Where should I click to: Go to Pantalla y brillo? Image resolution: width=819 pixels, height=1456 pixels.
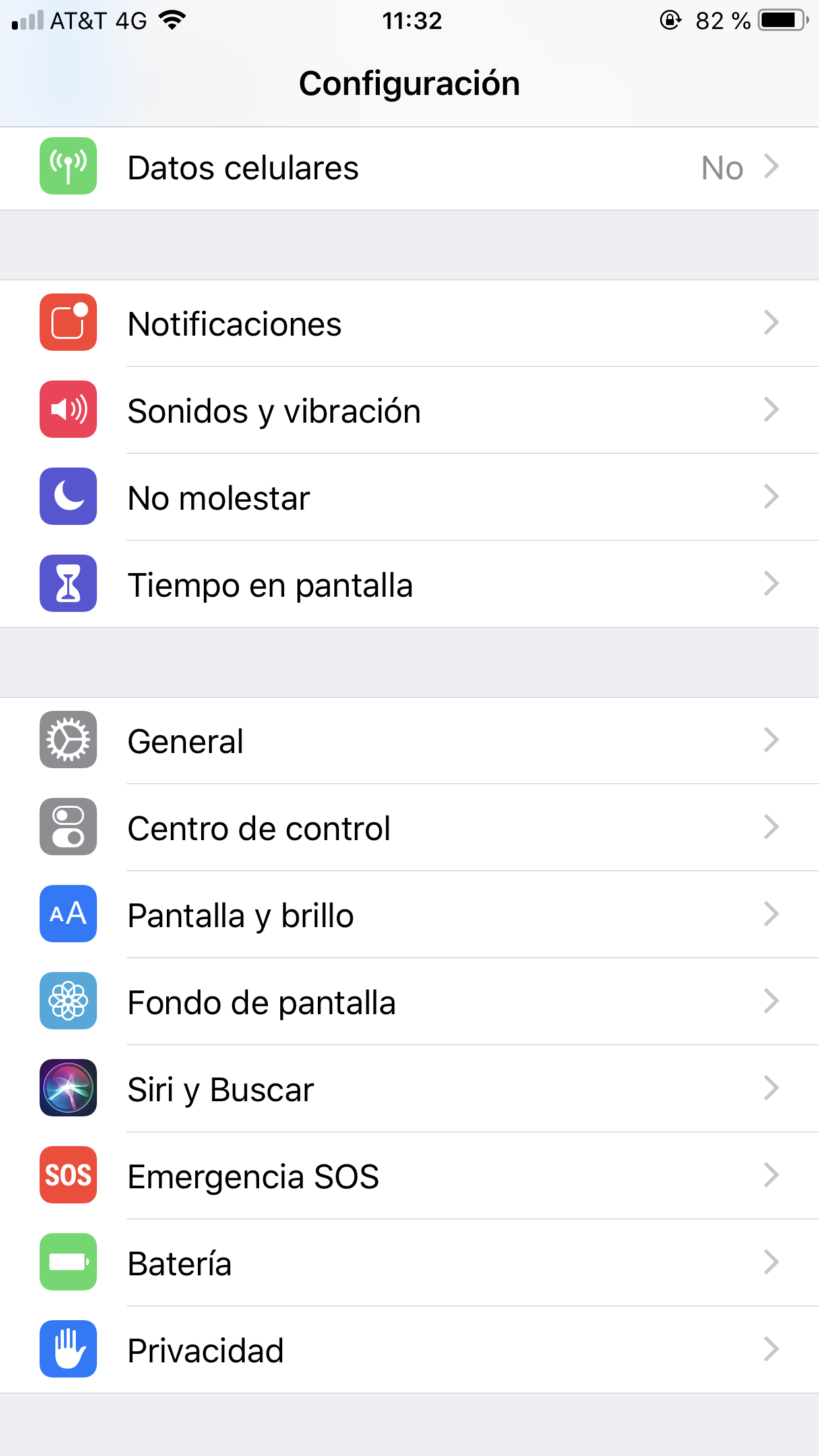[409, 915]
